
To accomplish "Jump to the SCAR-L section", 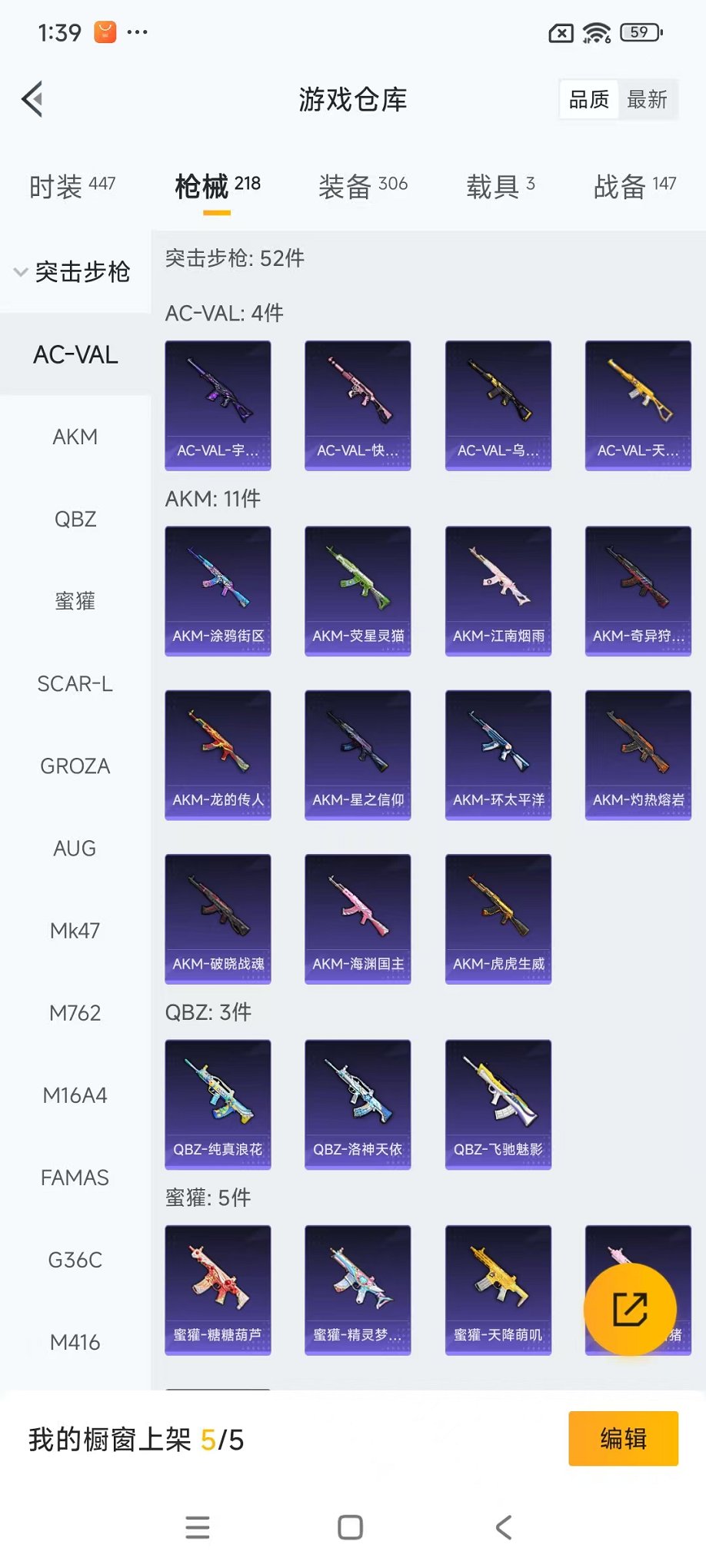I will click(x=75, y=684).
